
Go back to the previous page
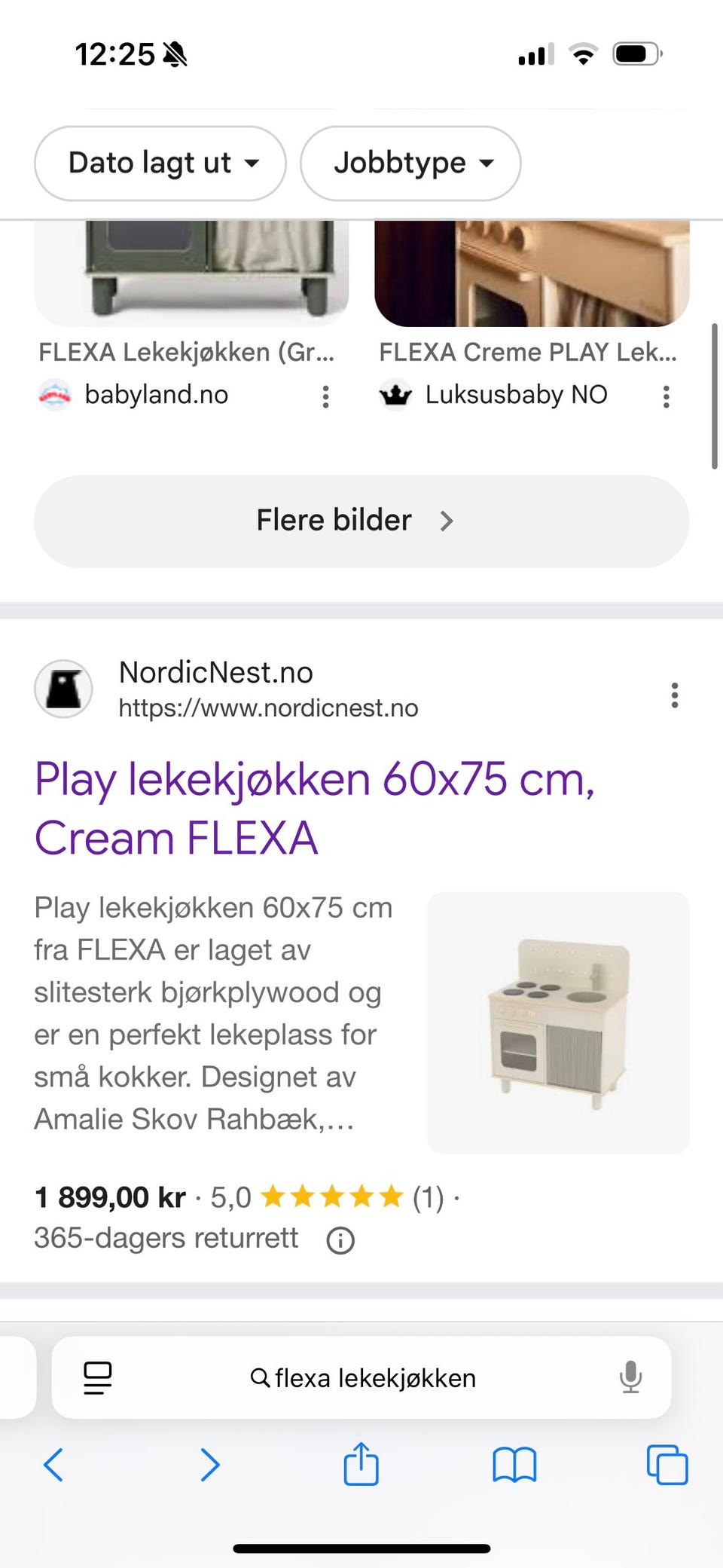point(53,1465)
